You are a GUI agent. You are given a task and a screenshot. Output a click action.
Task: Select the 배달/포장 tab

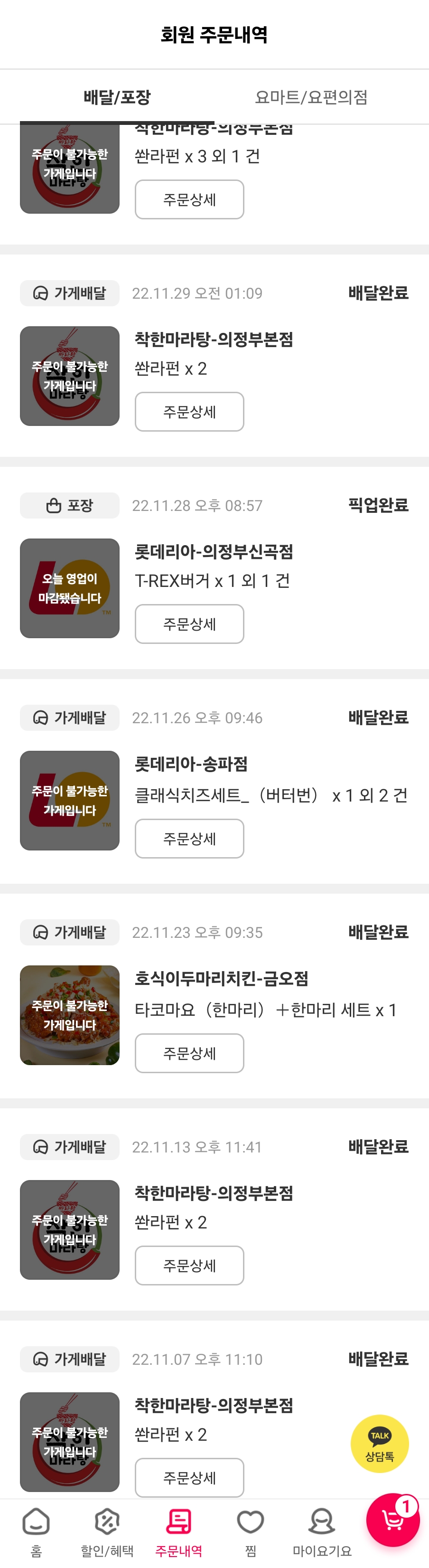point(117,97)
